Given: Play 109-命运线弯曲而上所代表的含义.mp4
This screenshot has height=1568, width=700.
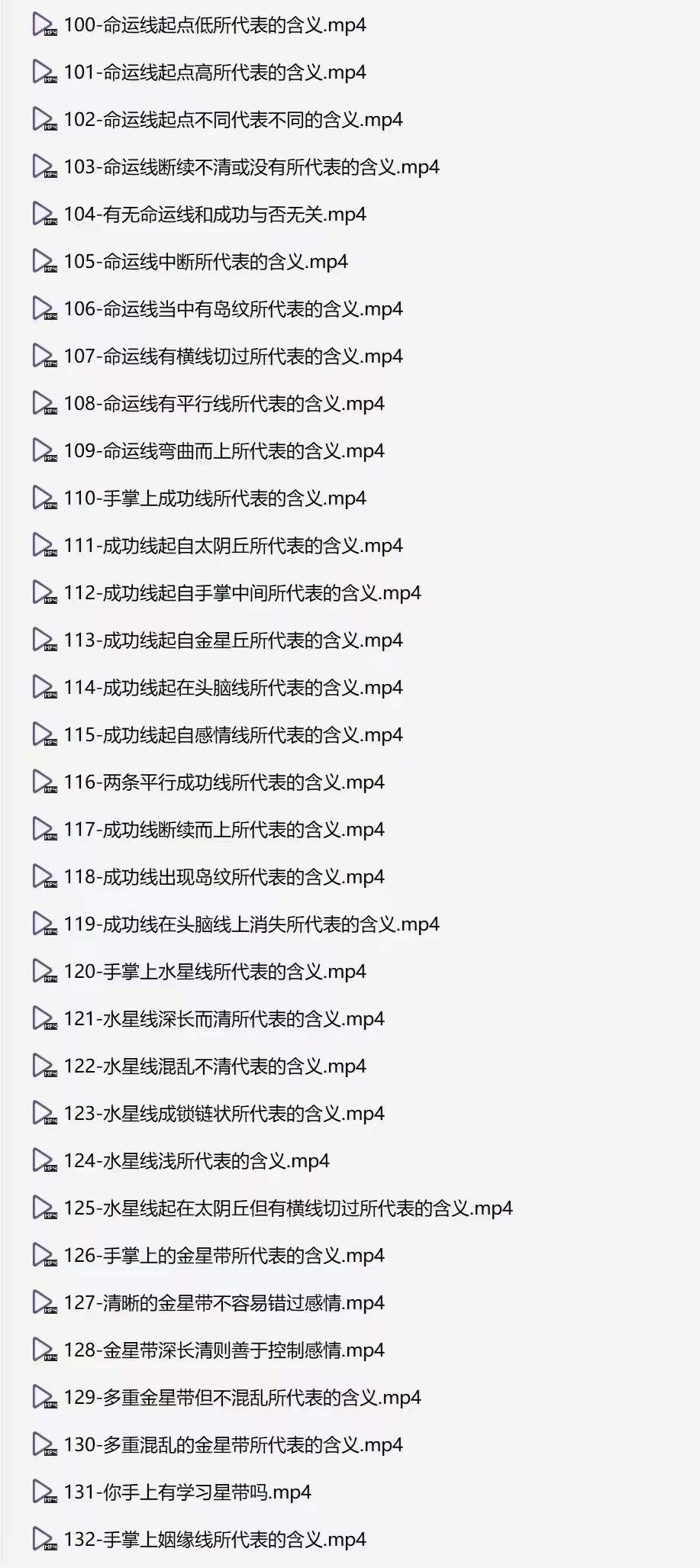Looking at the screenshot, I should coord(224,451).
